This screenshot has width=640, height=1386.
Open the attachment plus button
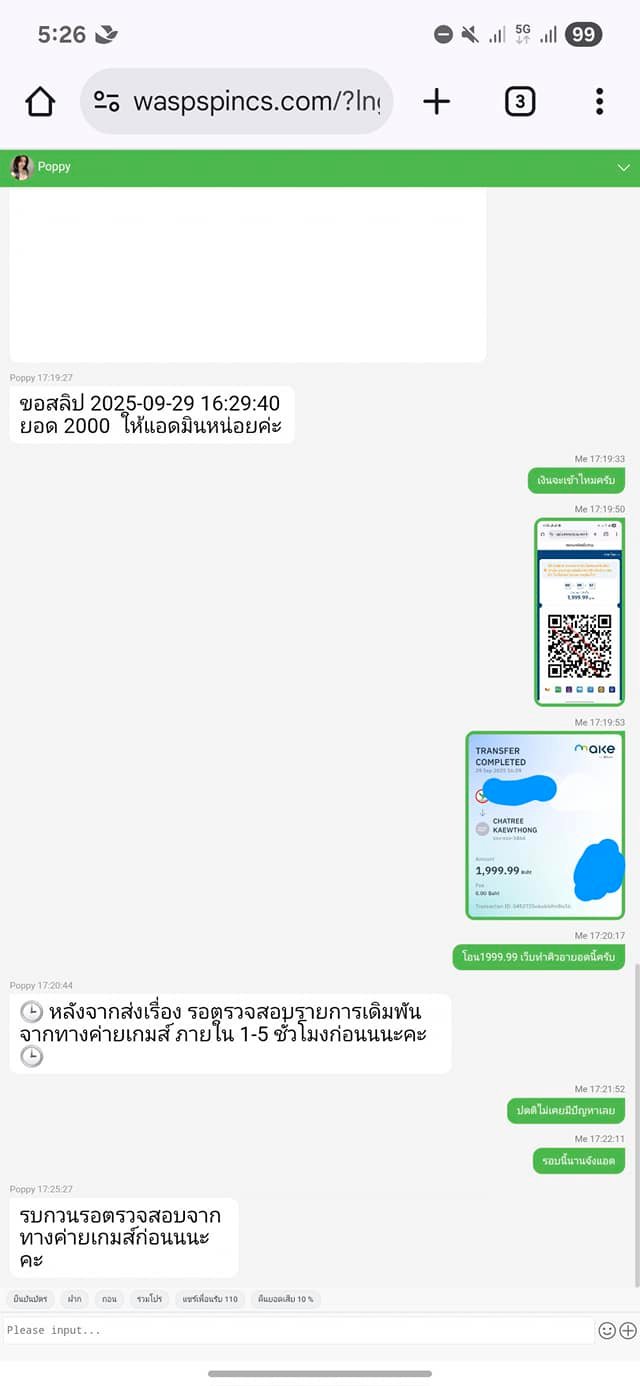628,1330
